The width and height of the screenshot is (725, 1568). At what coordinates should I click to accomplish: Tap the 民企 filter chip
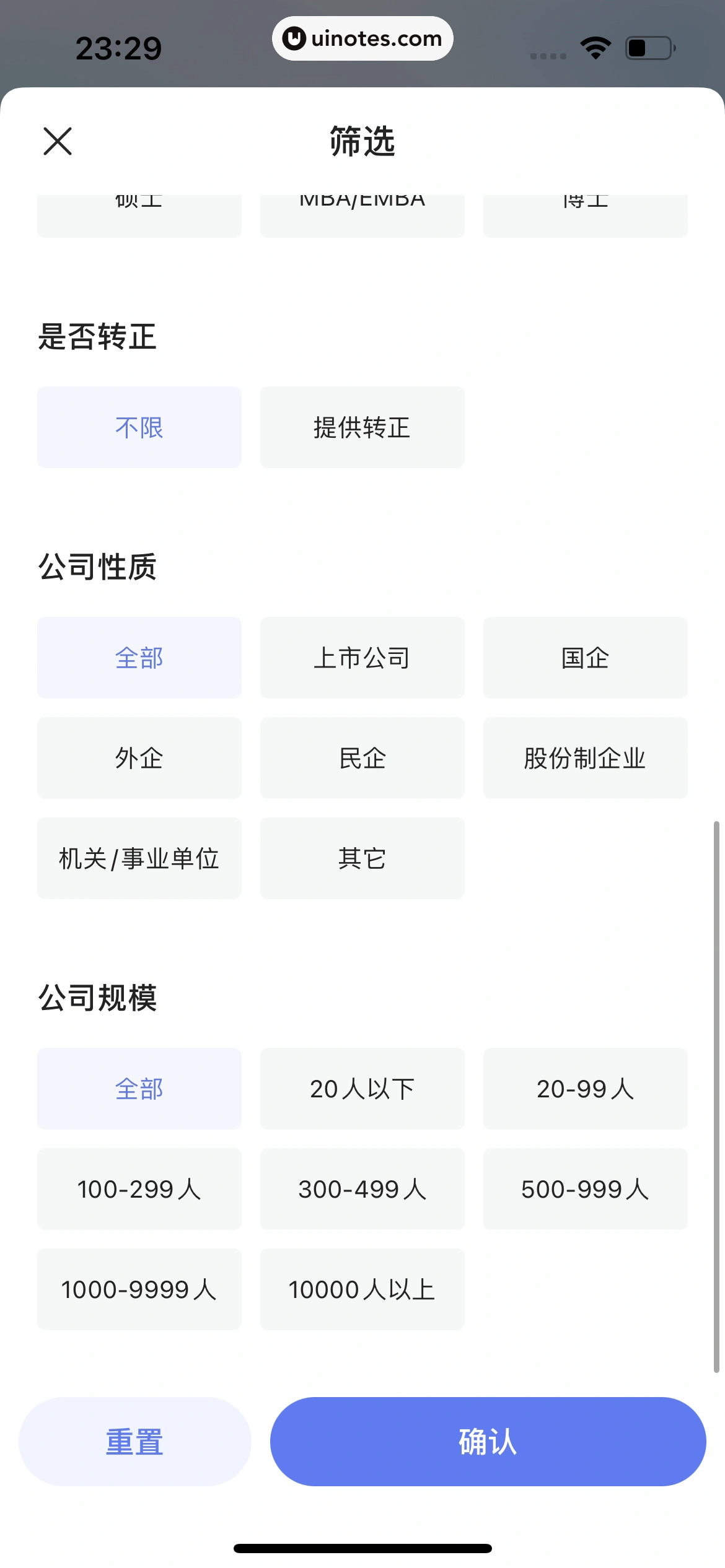(362, 758)
